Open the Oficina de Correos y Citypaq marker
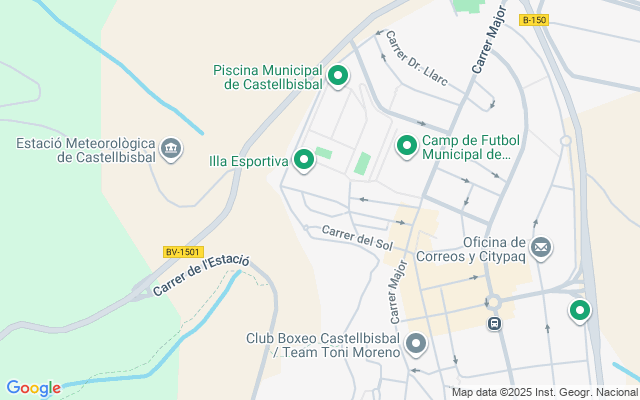 [541, 247]
